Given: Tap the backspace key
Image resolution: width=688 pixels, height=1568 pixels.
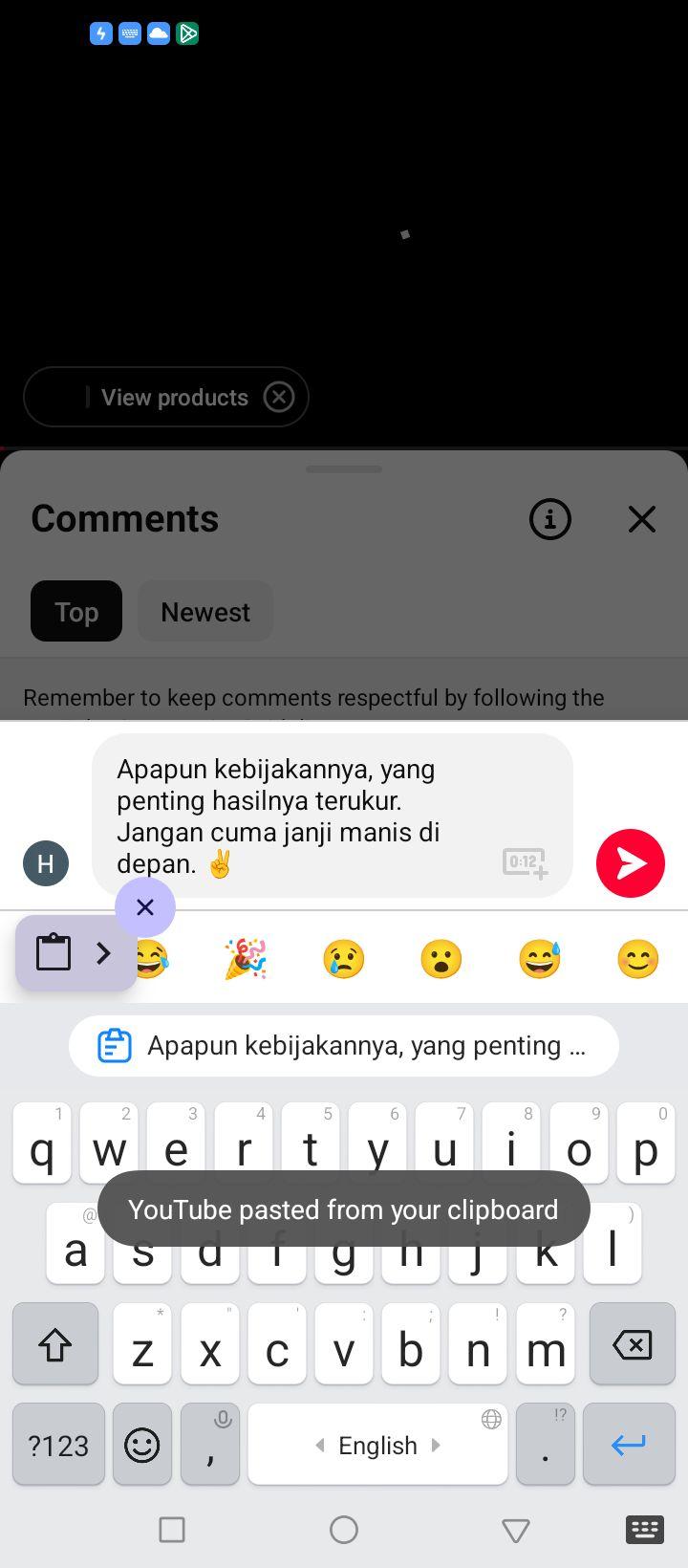Looking at the screenshot, I should click(x=633, y=1344).
